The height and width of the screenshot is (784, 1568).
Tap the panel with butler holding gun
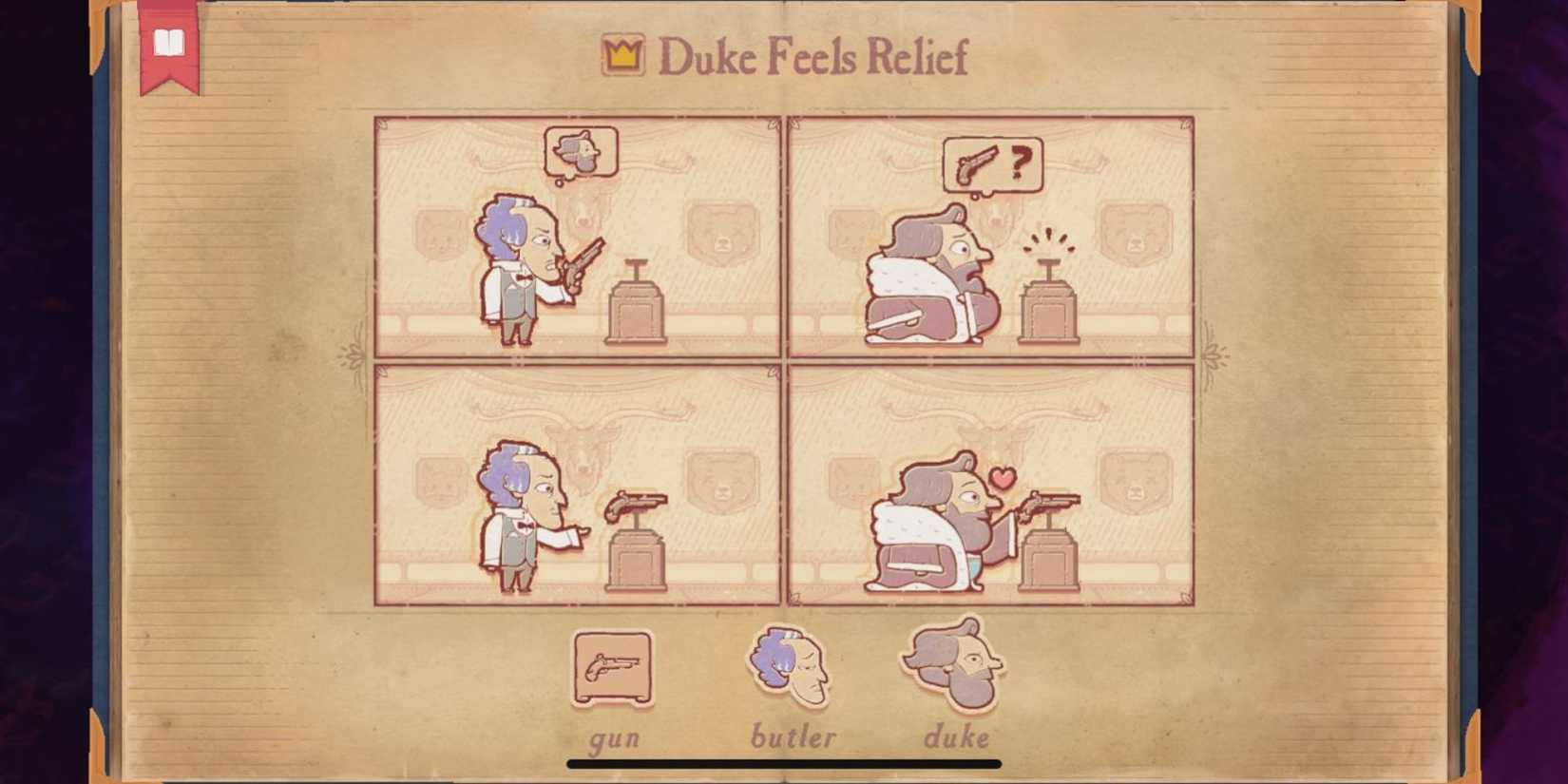(577, 238)
